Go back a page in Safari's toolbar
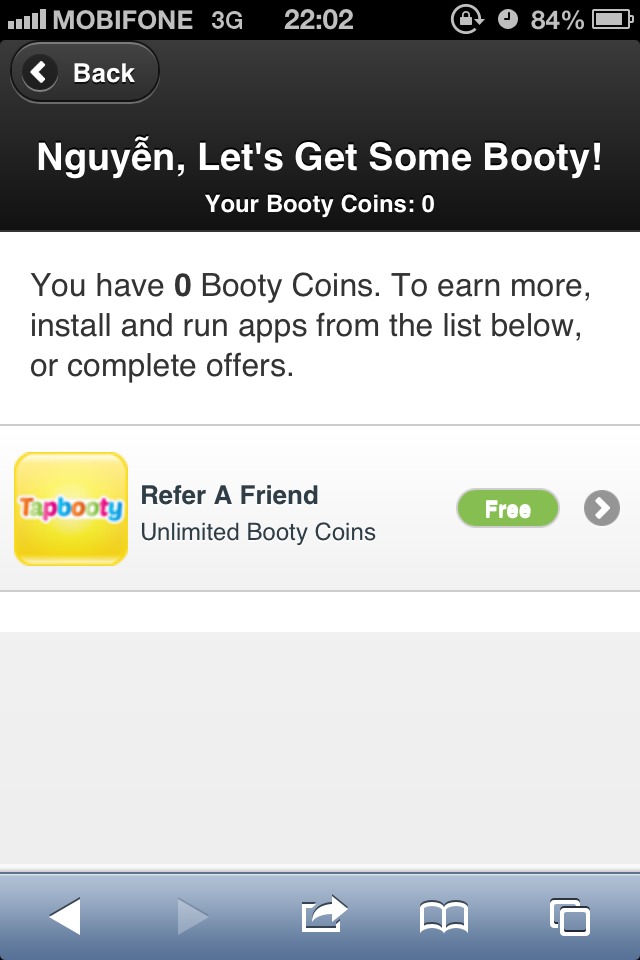The image size is (640, 960). pyautogui.click(x=65, y=916)
